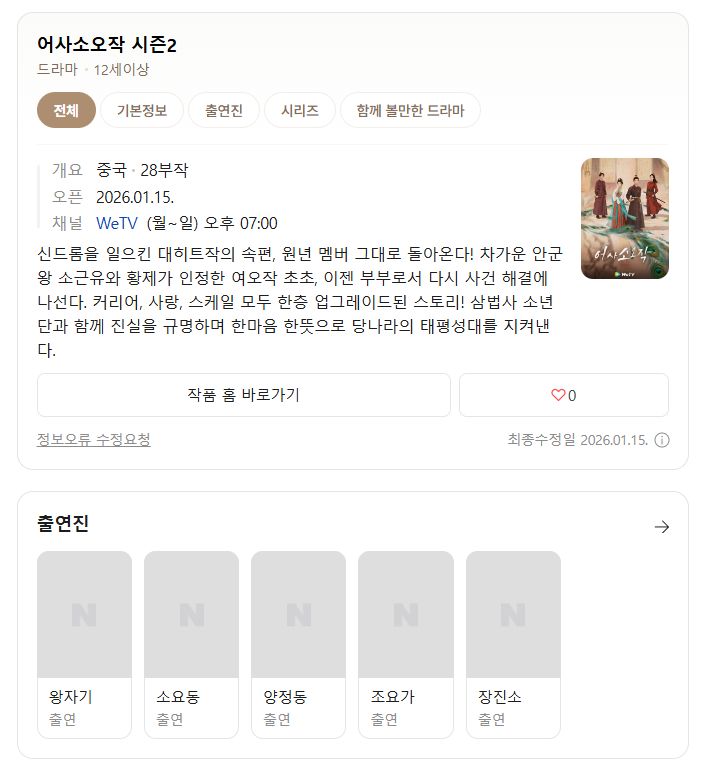Open 정보오류 수정요청 link

(x=94, y=440)
